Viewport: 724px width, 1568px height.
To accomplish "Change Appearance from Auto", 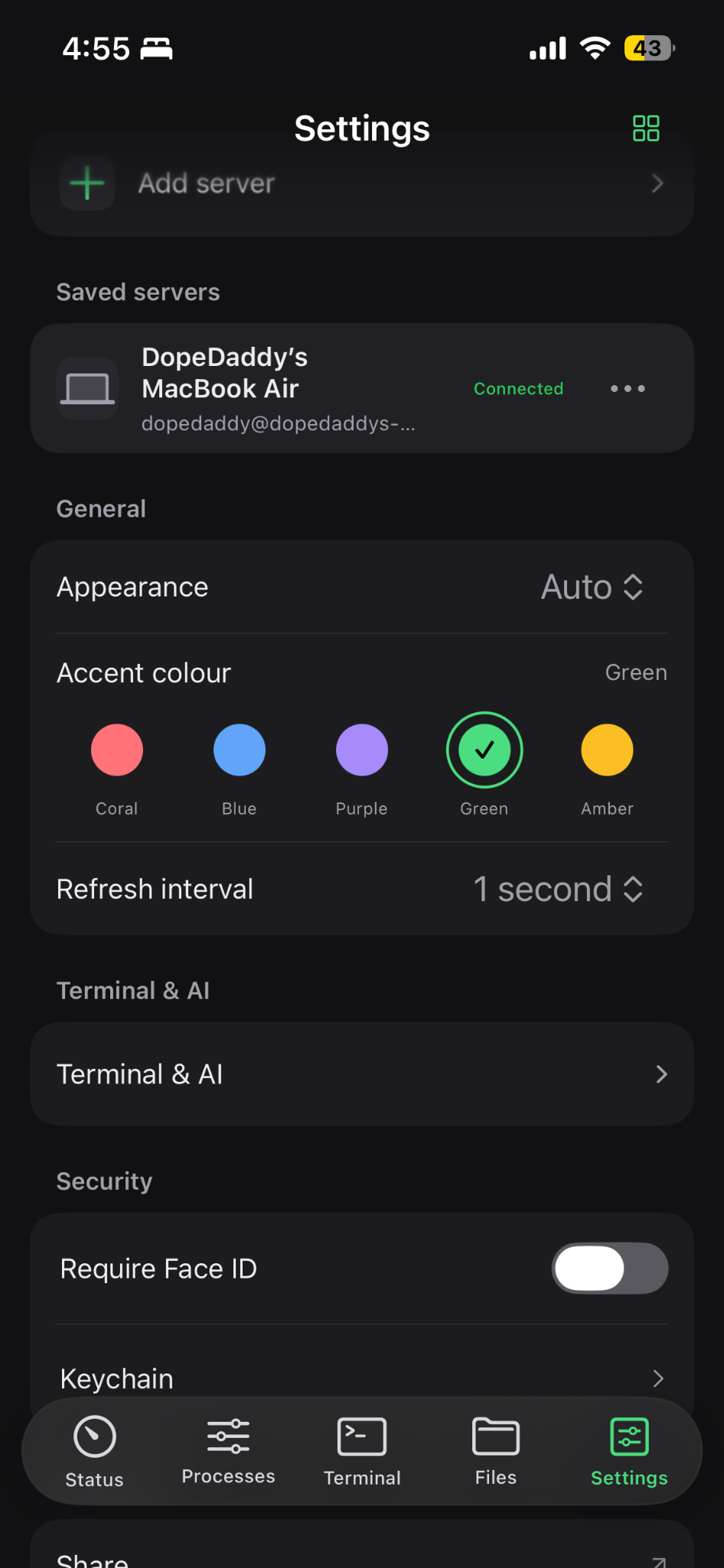I will (592, 587).
